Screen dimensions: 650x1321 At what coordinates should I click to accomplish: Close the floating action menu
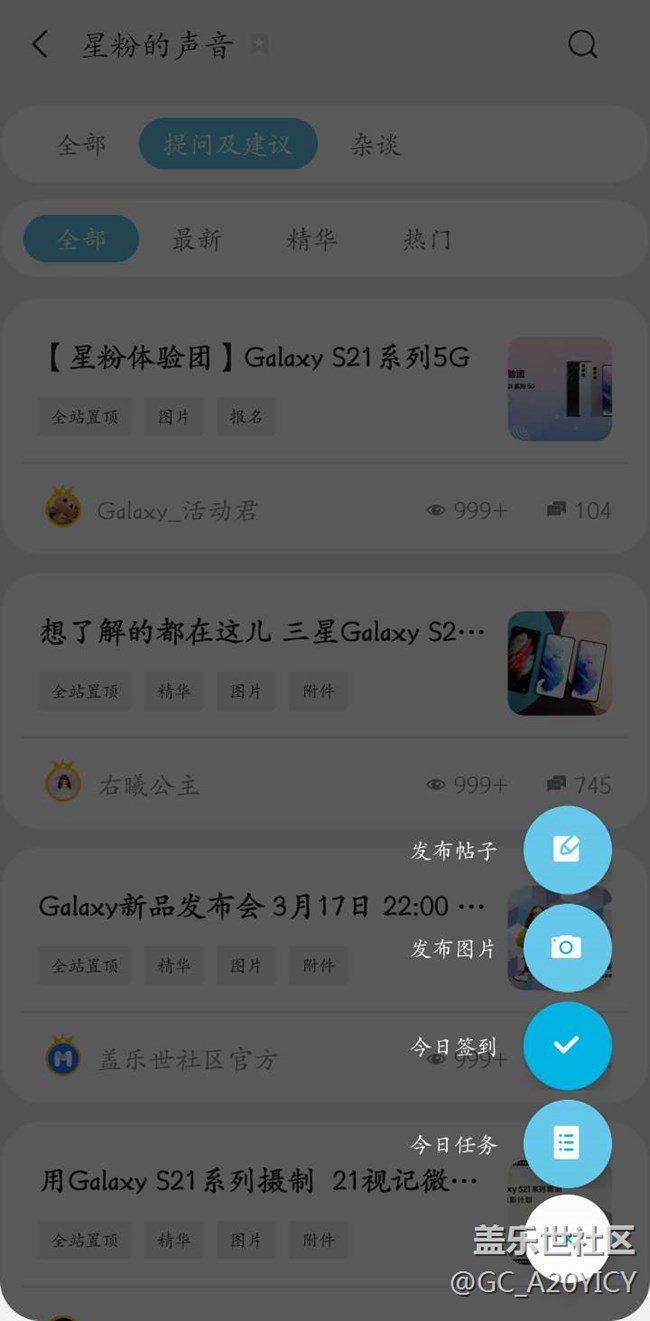[566, 1238]
